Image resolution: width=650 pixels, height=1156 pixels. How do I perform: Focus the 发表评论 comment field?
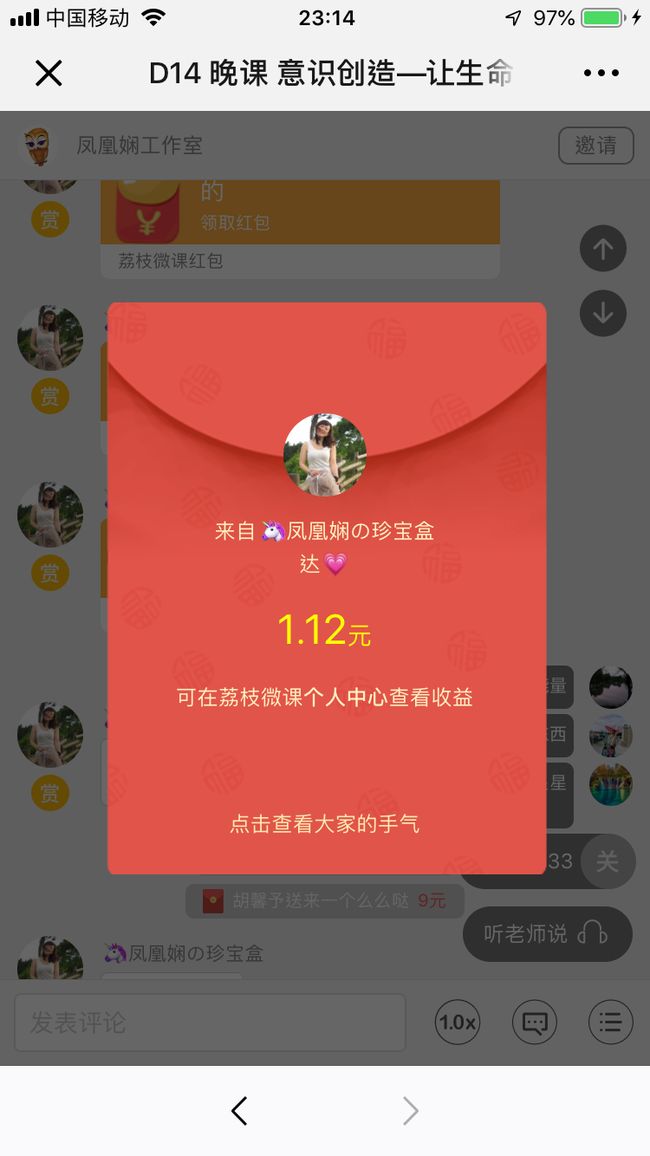tap(210, 1023)
